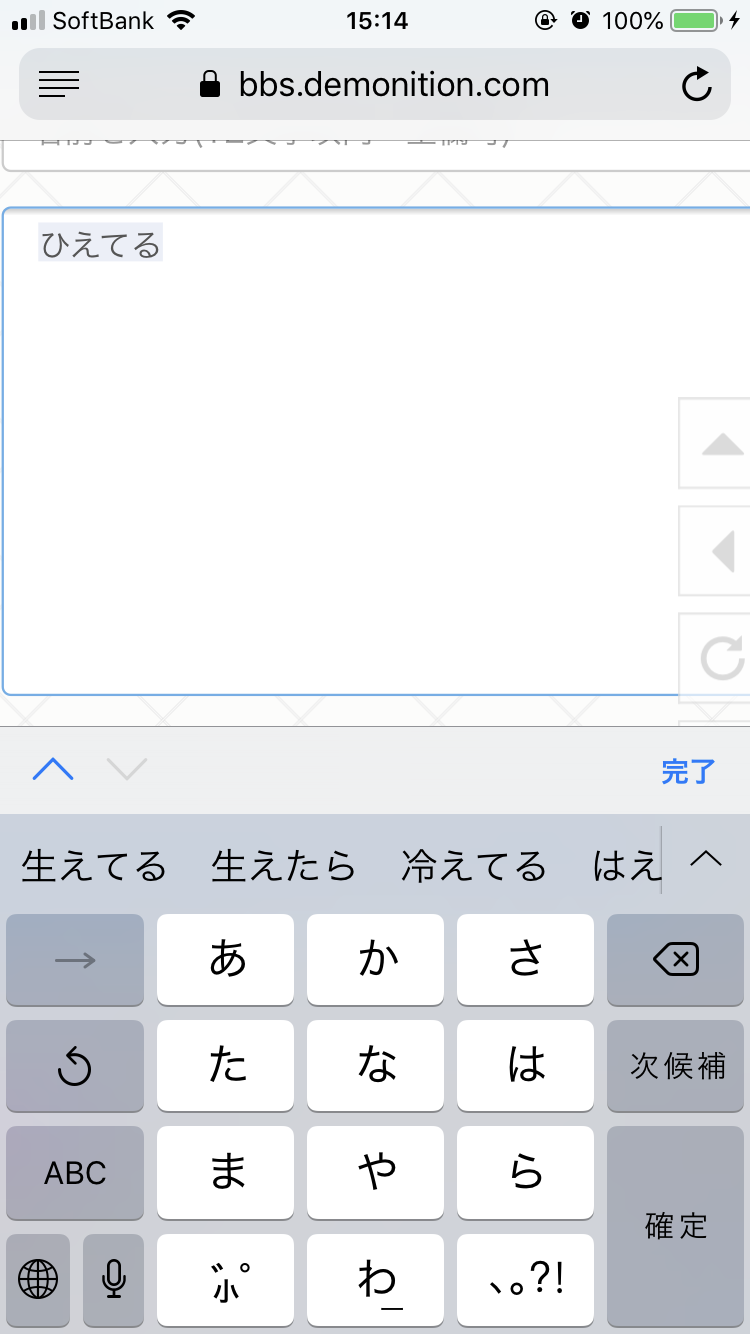750x1334 pixels.
Task: Confirm input with 確定 key
Action: click(x=675, y=1225)
